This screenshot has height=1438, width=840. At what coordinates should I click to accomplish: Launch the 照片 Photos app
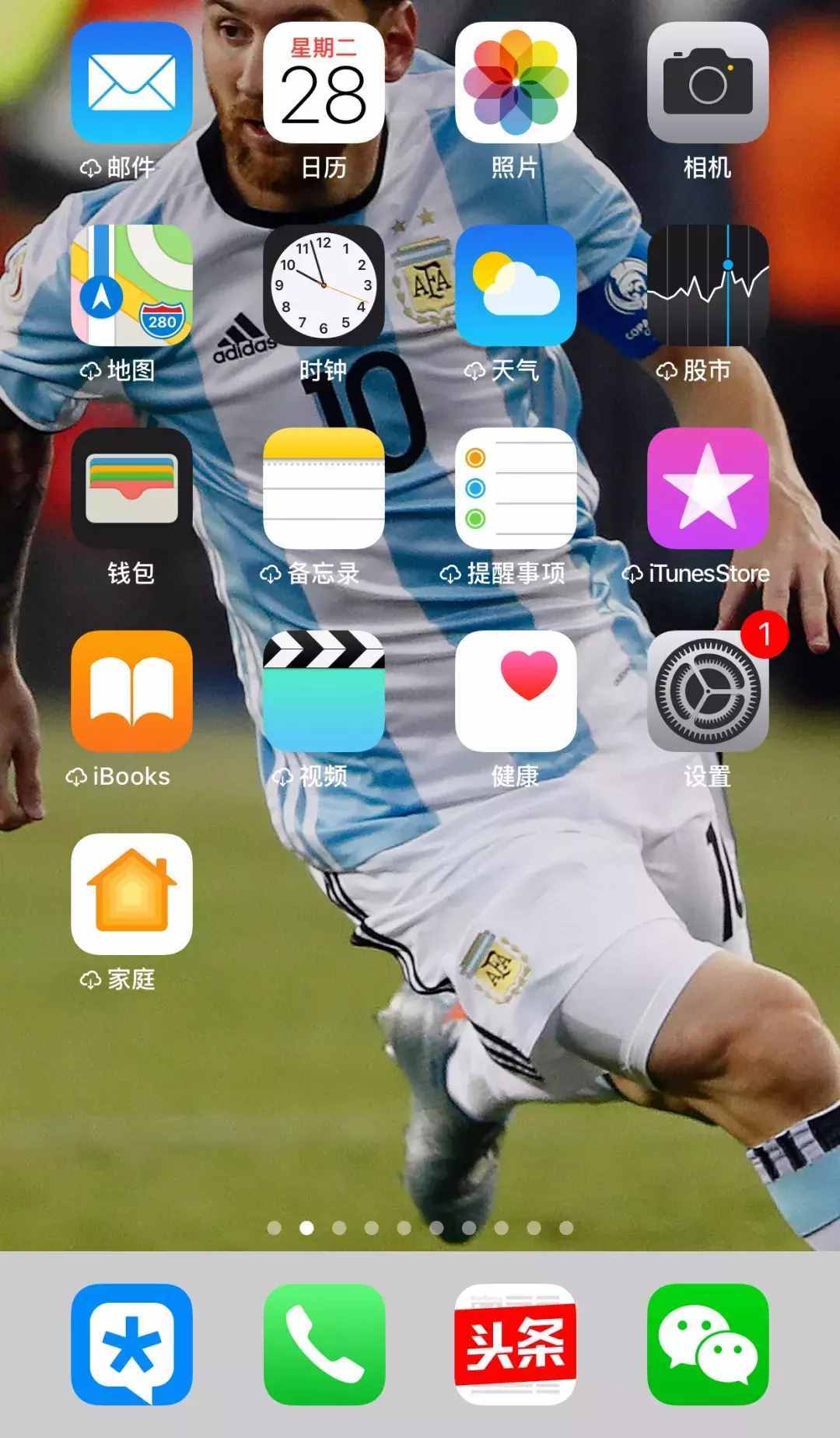pyautogui.click(x=516, y=83)
